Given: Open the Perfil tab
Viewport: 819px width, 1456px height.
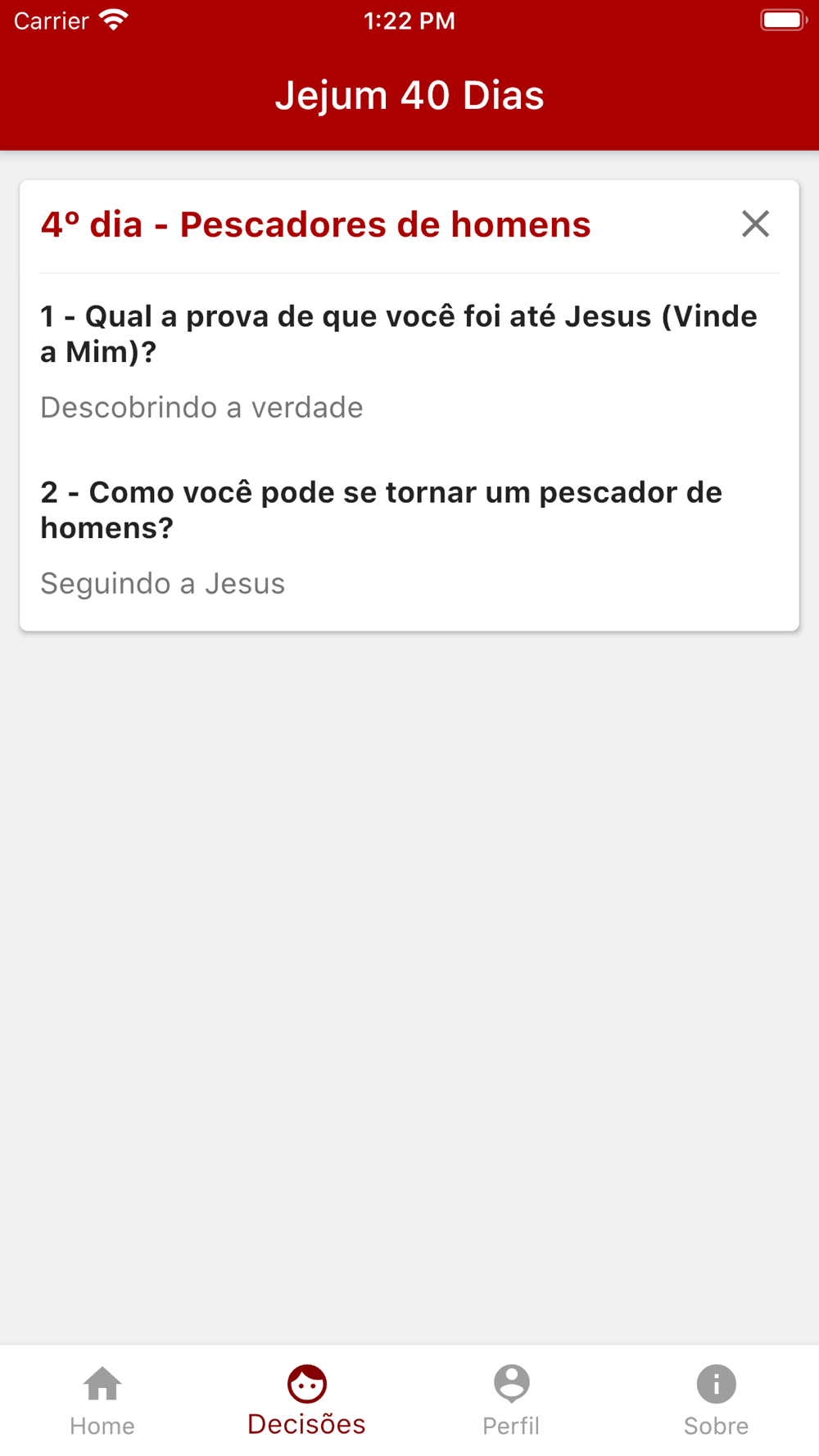Looking at the screenshot, I should click(512, 1400).
